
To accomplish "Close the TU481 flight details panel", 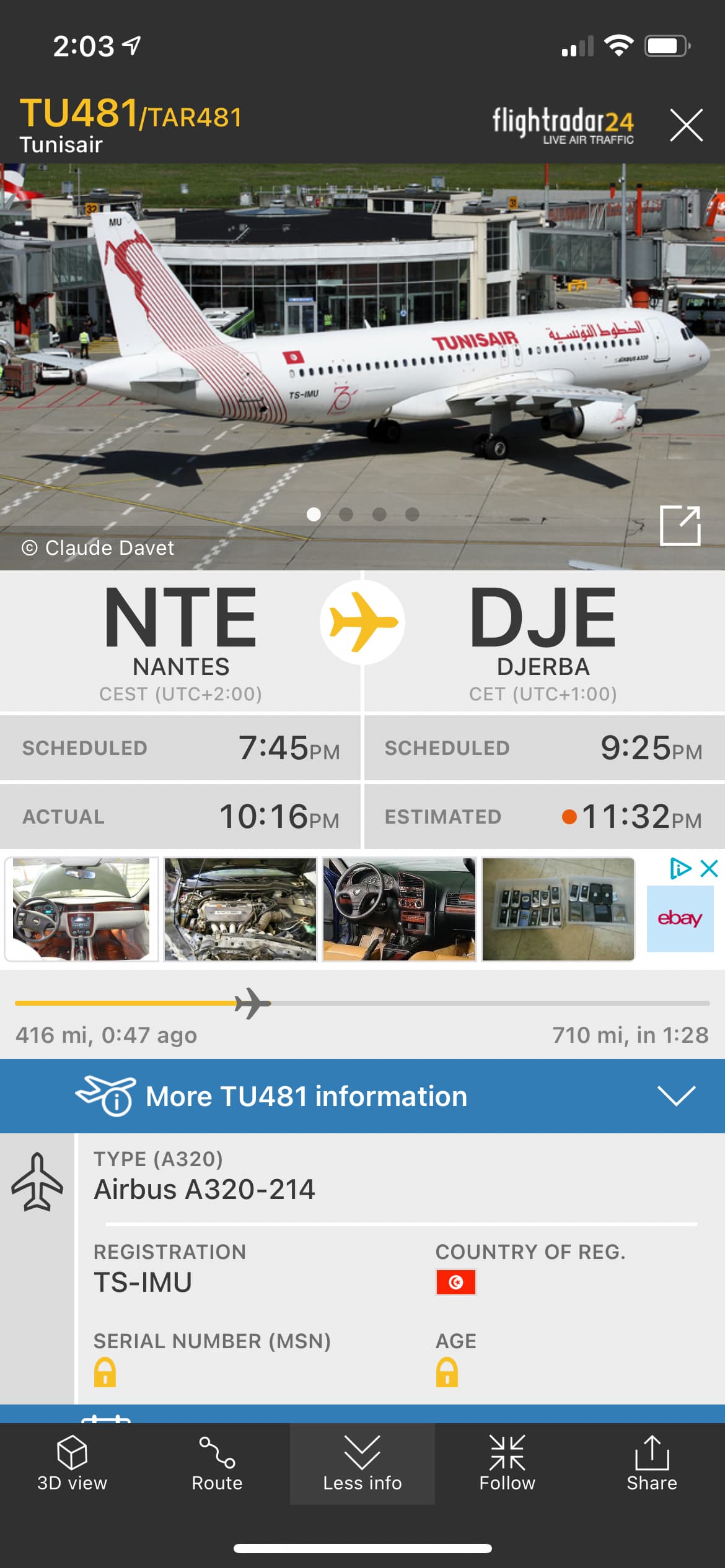I will [686, 125].
